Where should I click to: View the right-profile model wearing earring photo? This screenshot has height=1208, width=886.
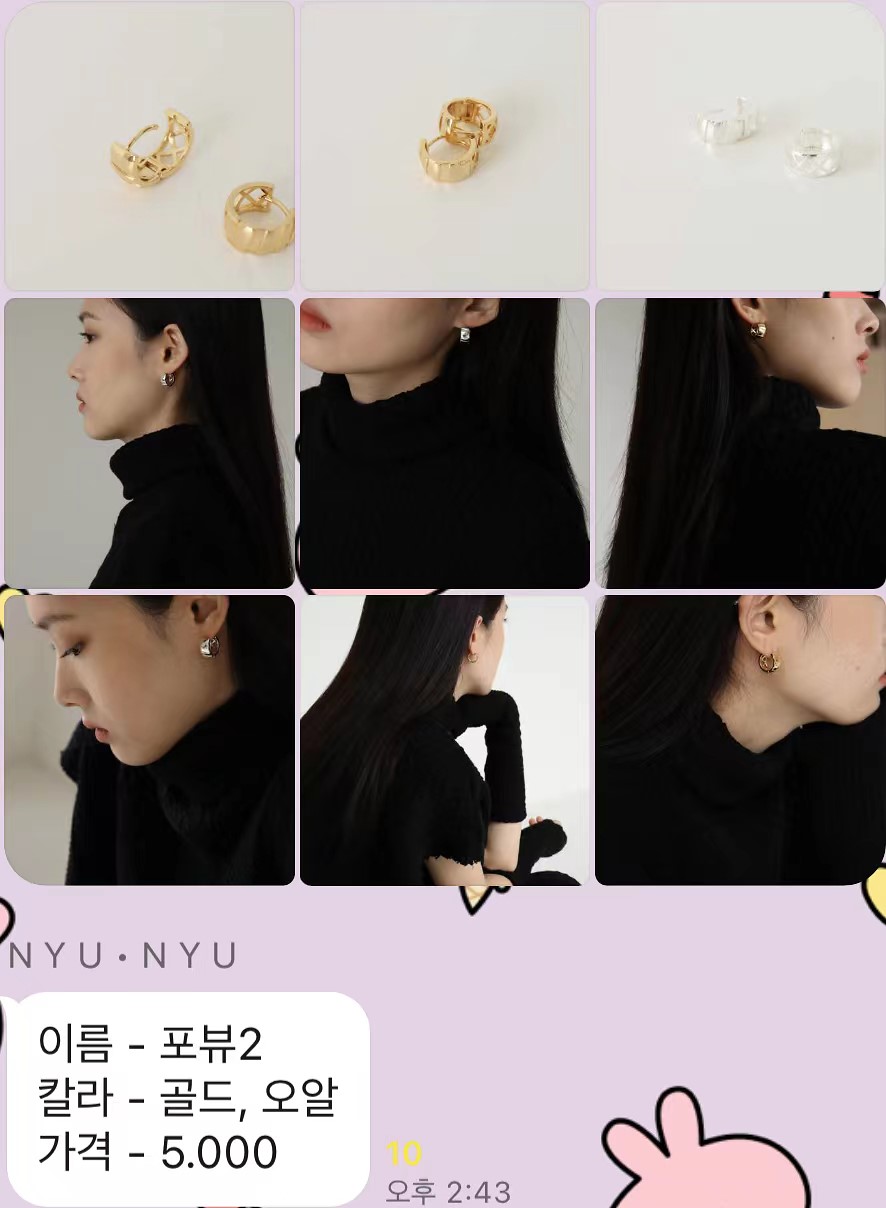pyautogui.click(x=740, y=438)
